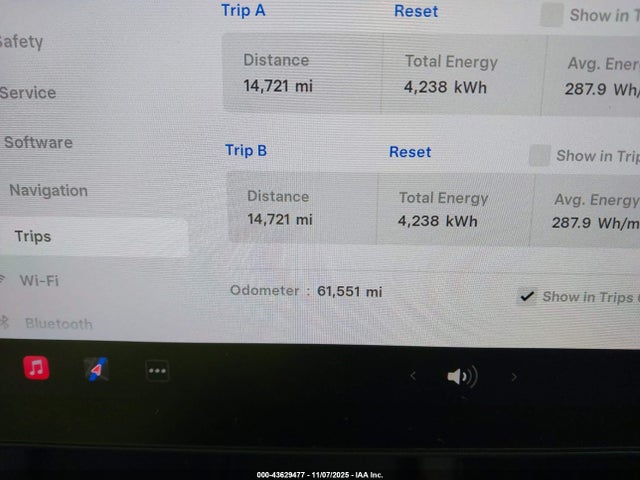Open Bluetooth settings
The image size is (640, 480).
point(58,323)
